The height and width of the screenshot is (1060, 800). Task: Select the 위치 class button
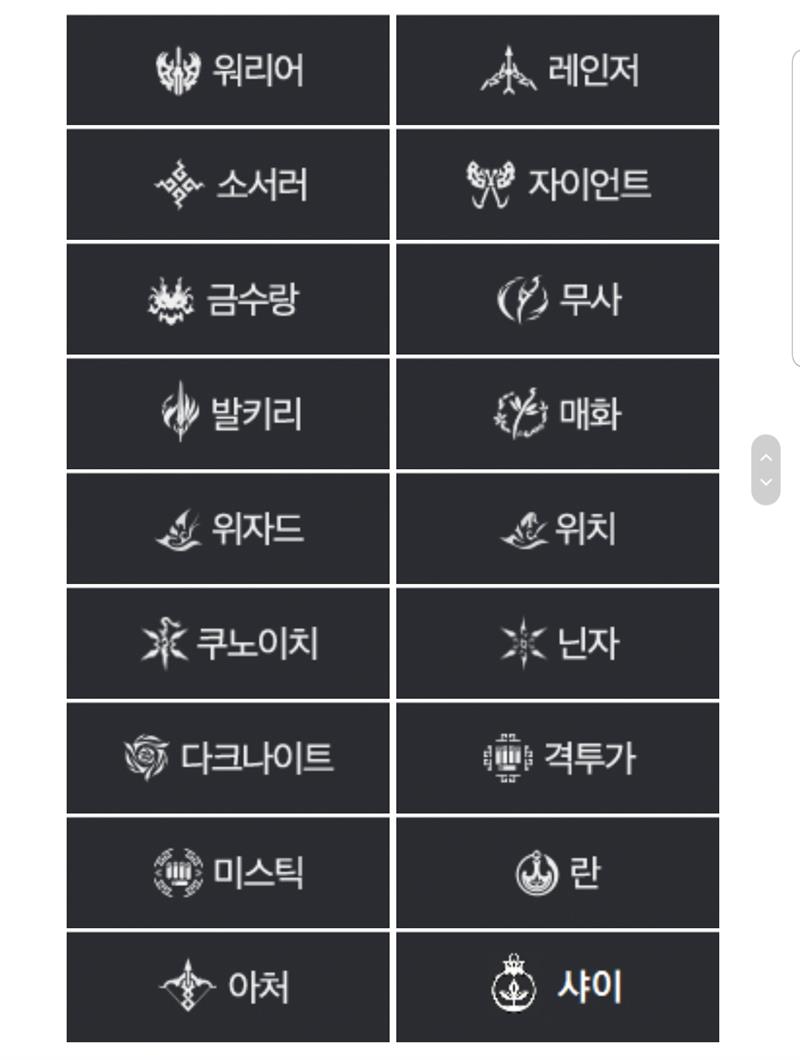point(557,529)
